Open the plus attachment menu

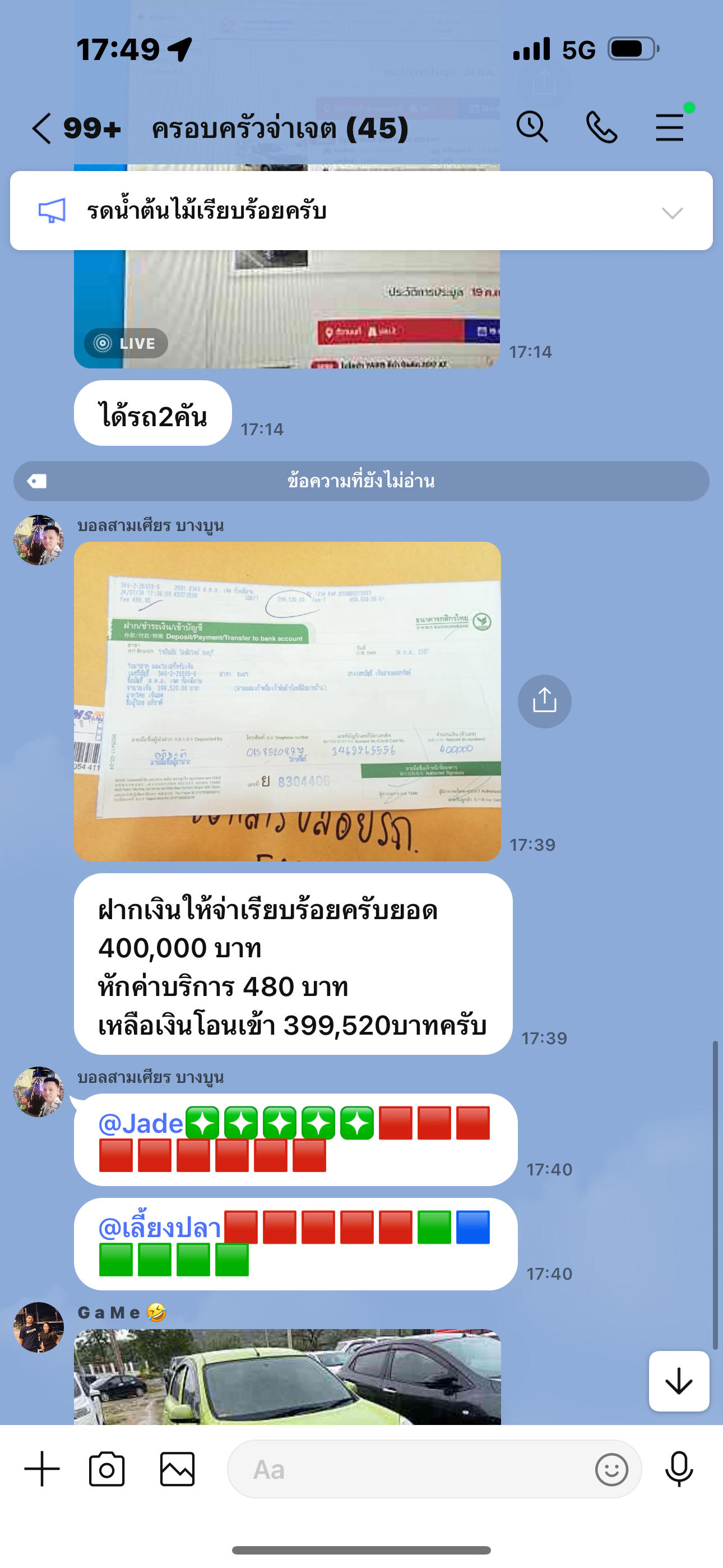click(x=42, y=1468)
